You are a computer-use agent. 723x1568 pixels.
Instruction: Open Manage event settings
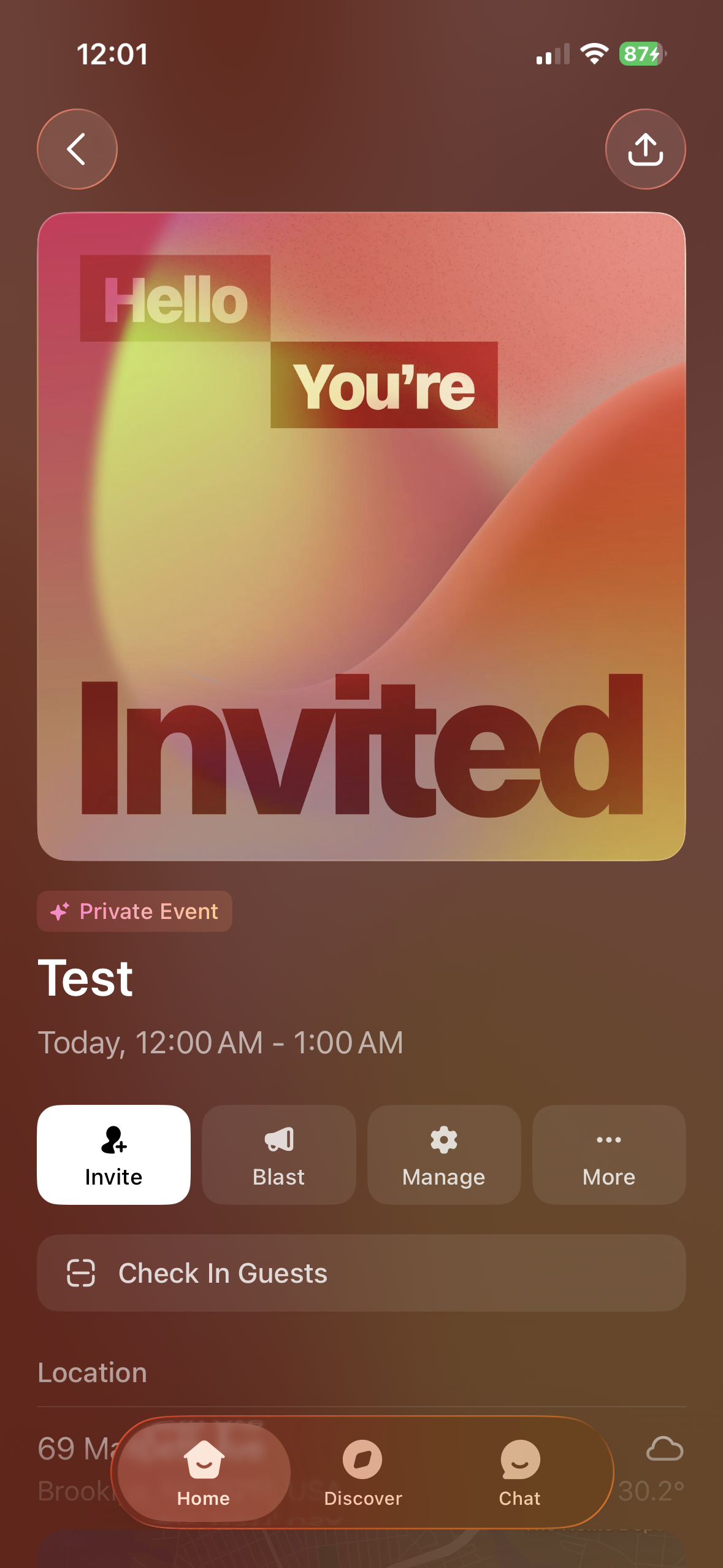pos(443,1155)
